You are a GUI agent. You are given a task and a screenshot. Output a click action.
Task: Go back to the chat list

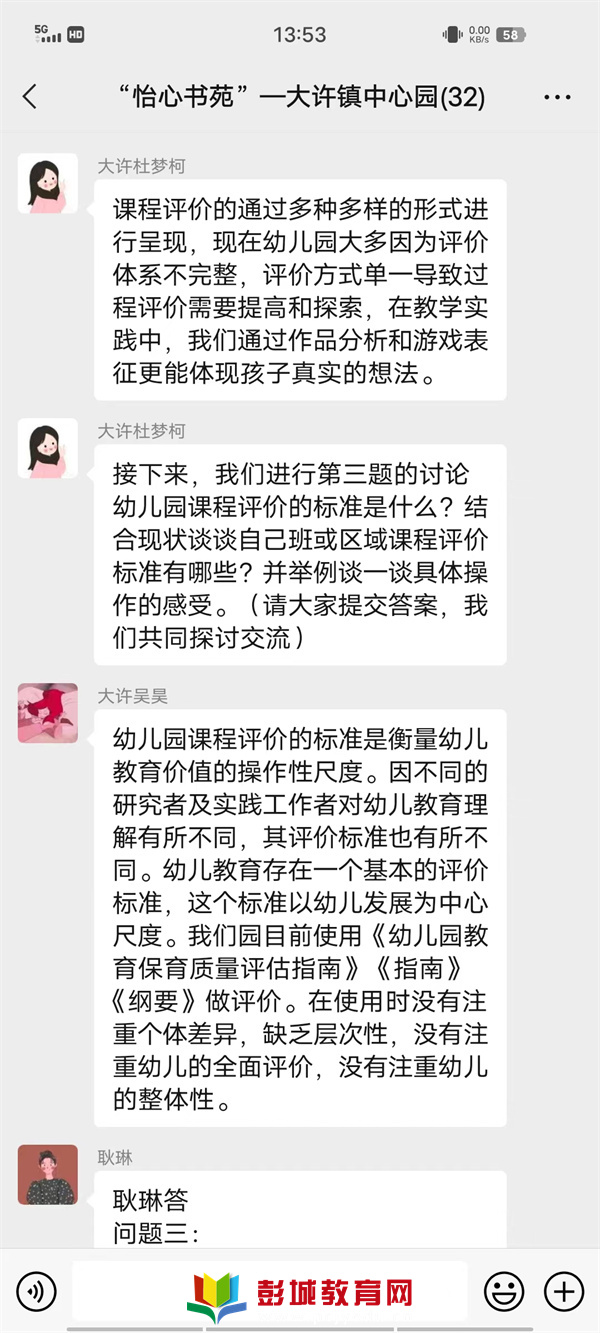pos(29,97)
